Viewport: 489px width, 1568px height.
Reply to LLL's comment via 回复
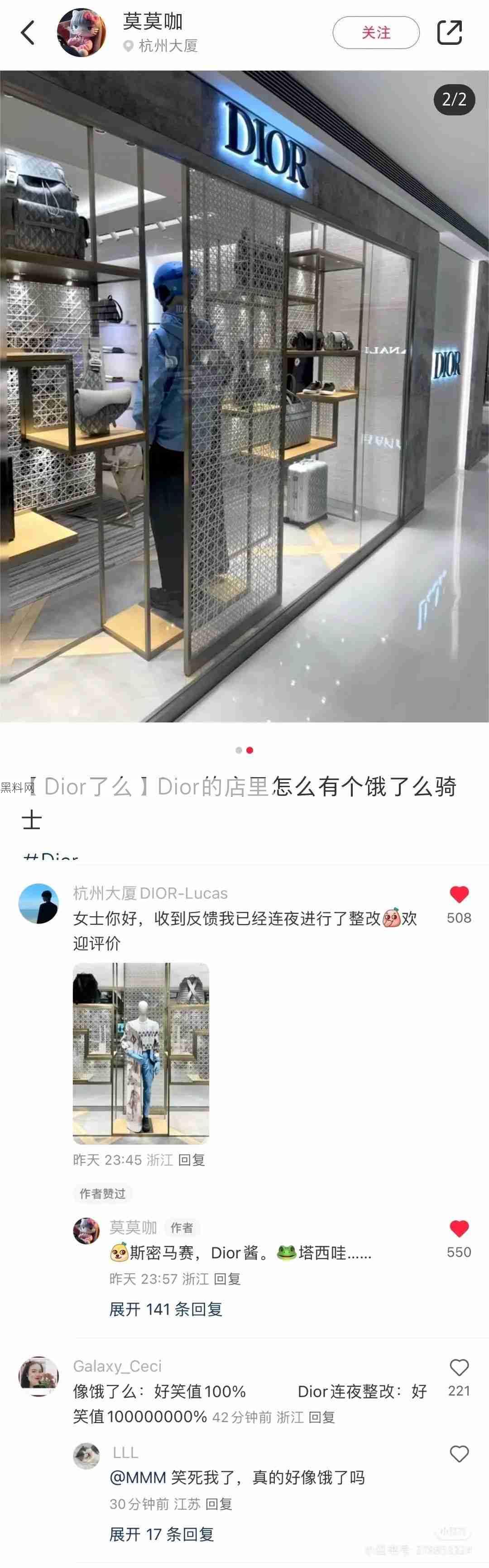[219, 1504]
